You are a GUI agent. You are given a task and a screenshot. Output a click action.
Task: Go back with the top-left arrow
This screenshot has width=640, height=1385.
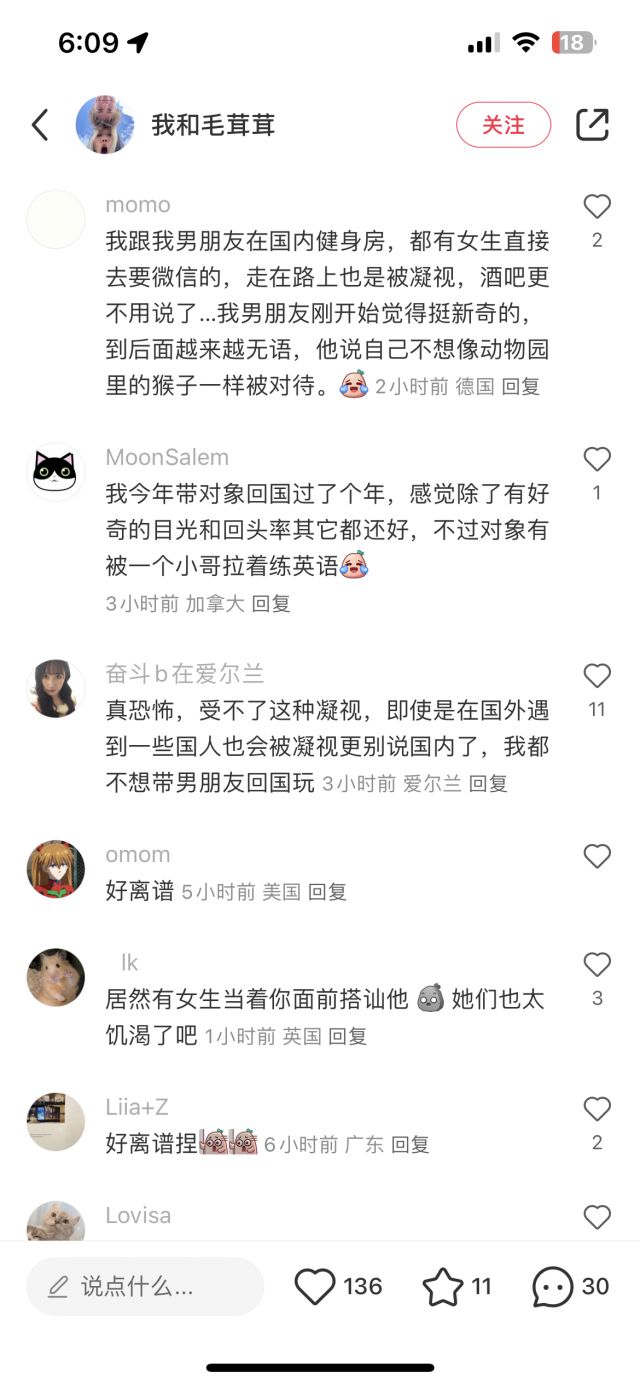click(40, 125)
